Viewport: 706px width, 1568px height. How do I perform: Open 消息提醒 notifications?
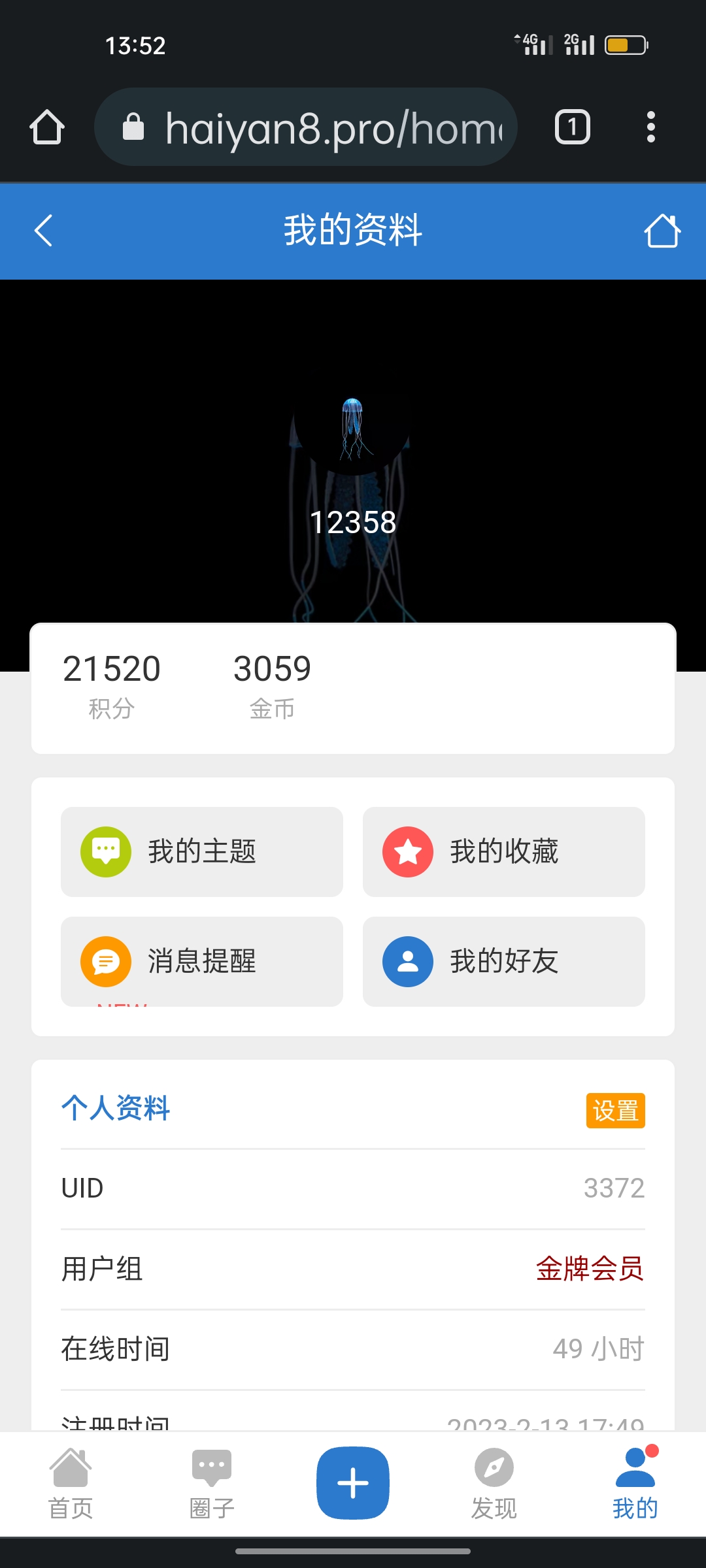click(x=202, y=961)
